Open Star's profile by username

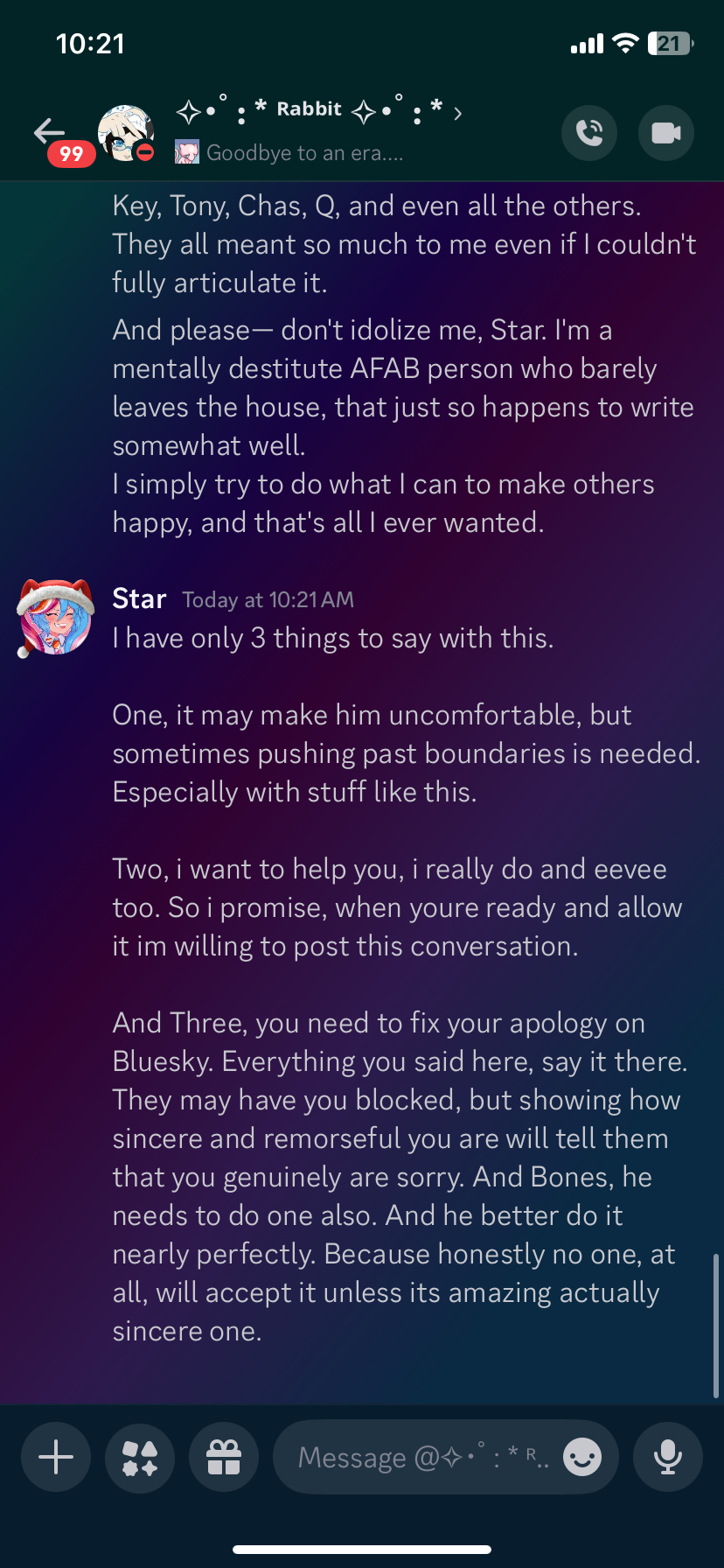tap(139, 598)
